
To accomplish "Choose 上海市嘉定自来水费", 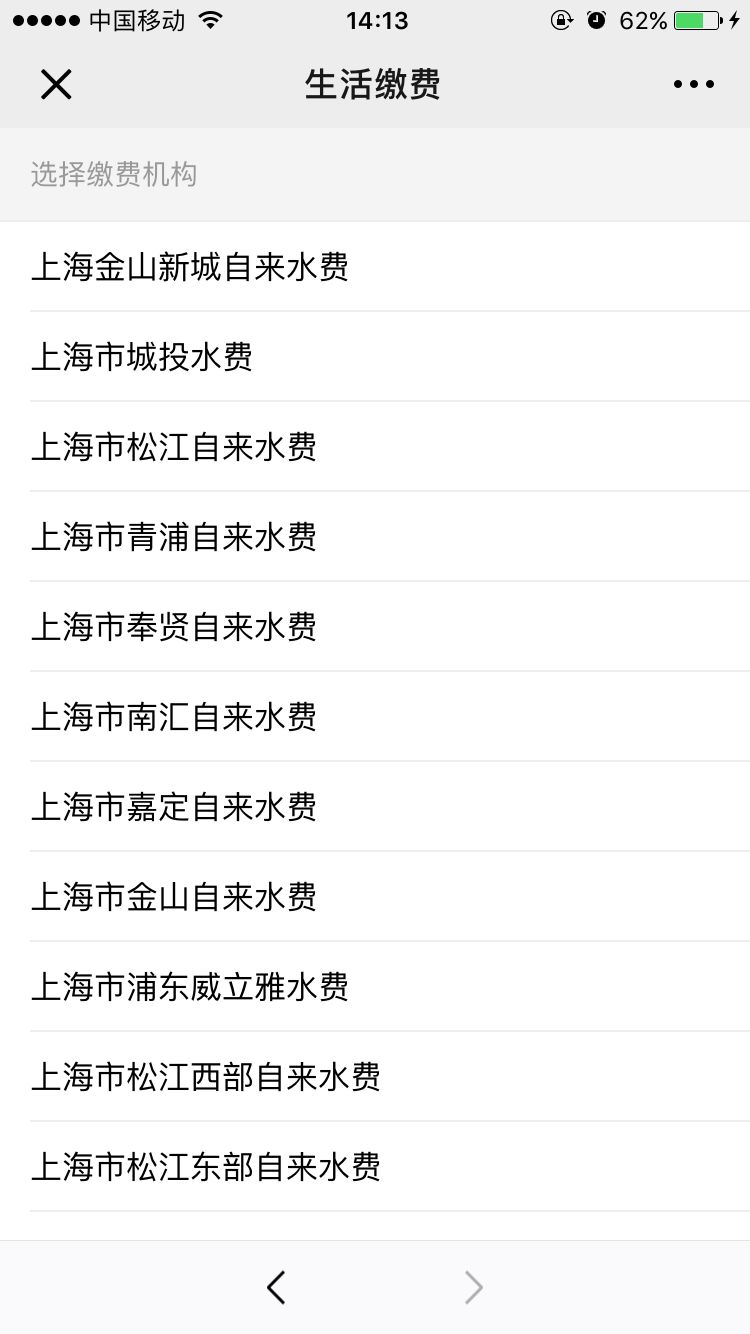I will point(375,807).
